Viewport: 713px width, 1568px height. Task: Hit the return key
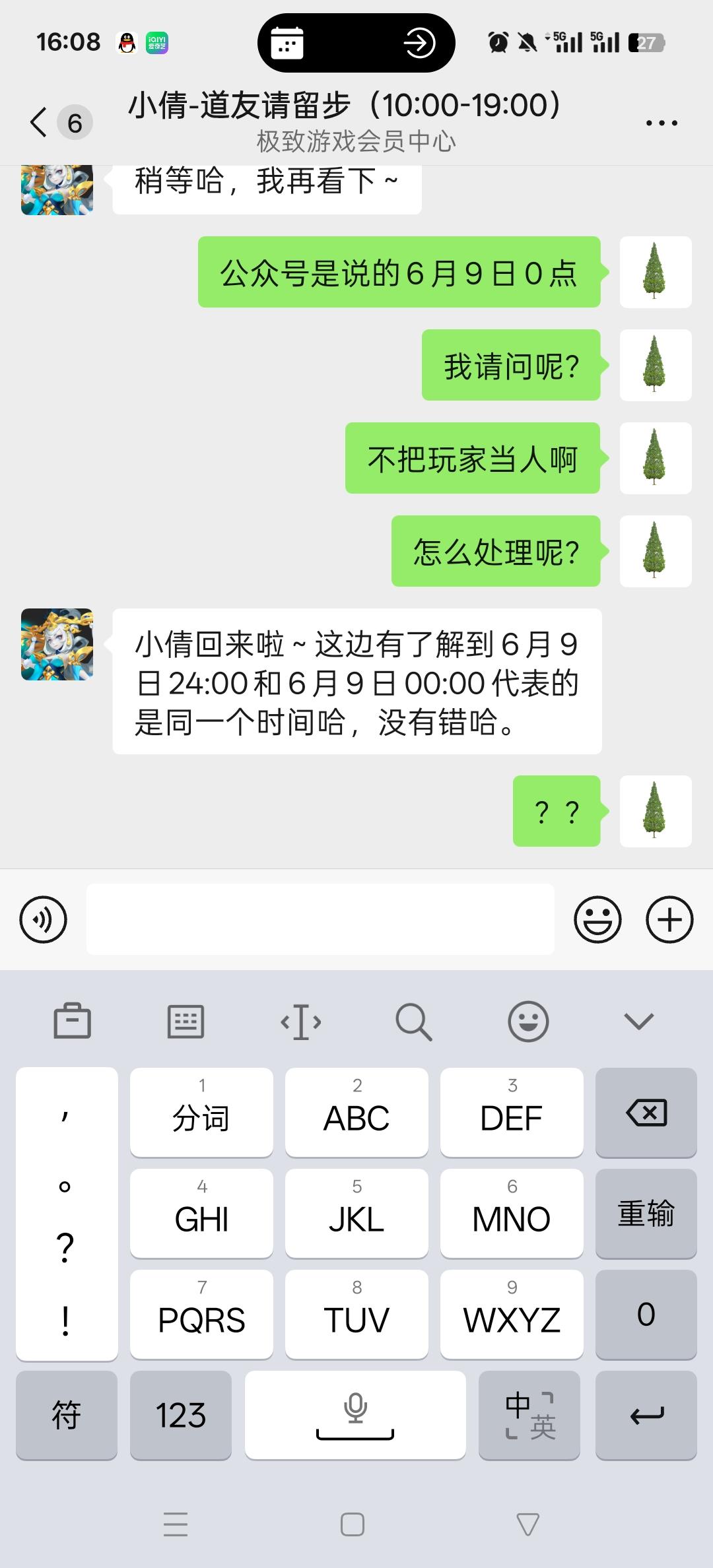[x=646, y=1415]
